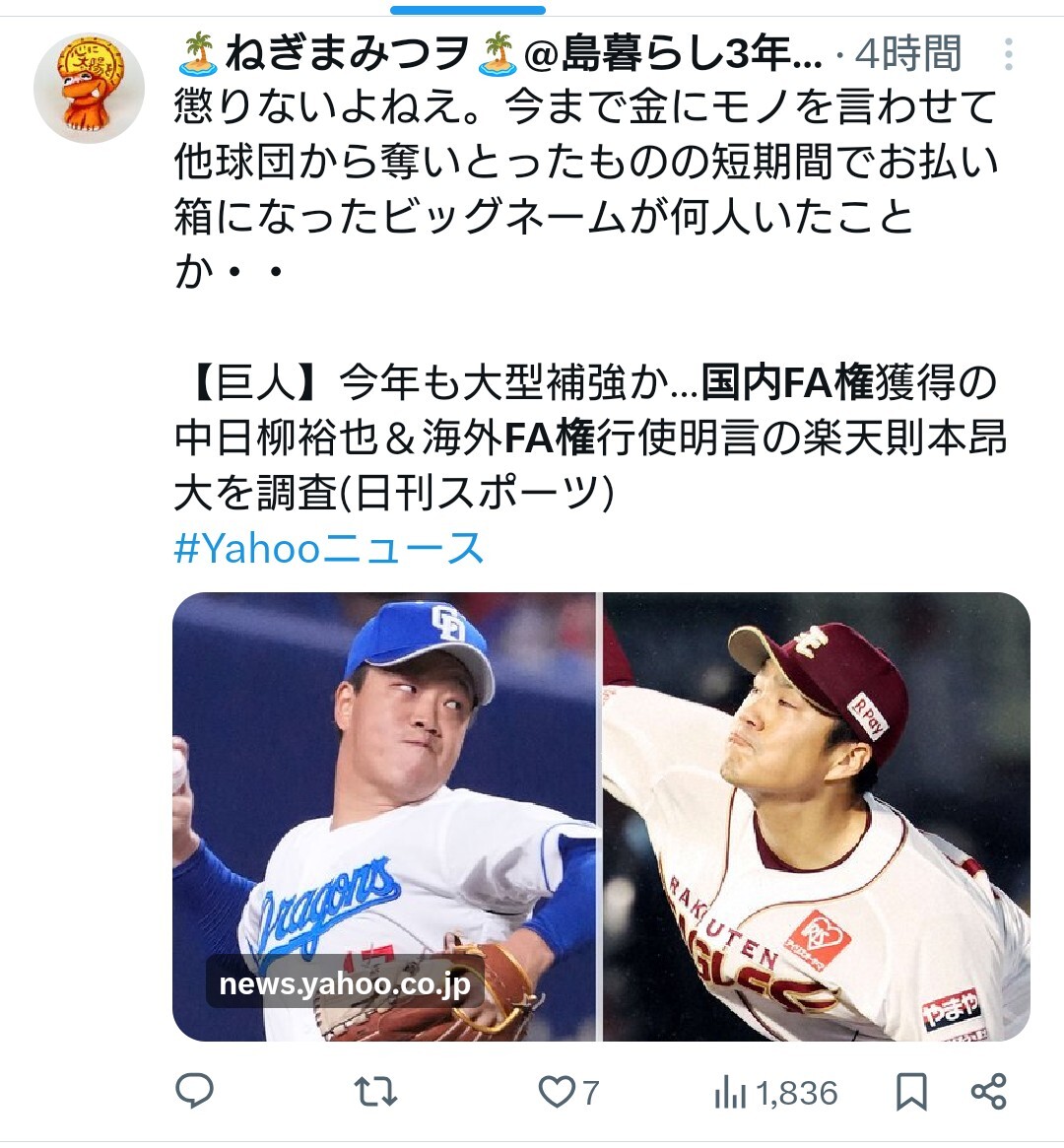Open the tweet's three-dot overflow menu

point(1008,54)
